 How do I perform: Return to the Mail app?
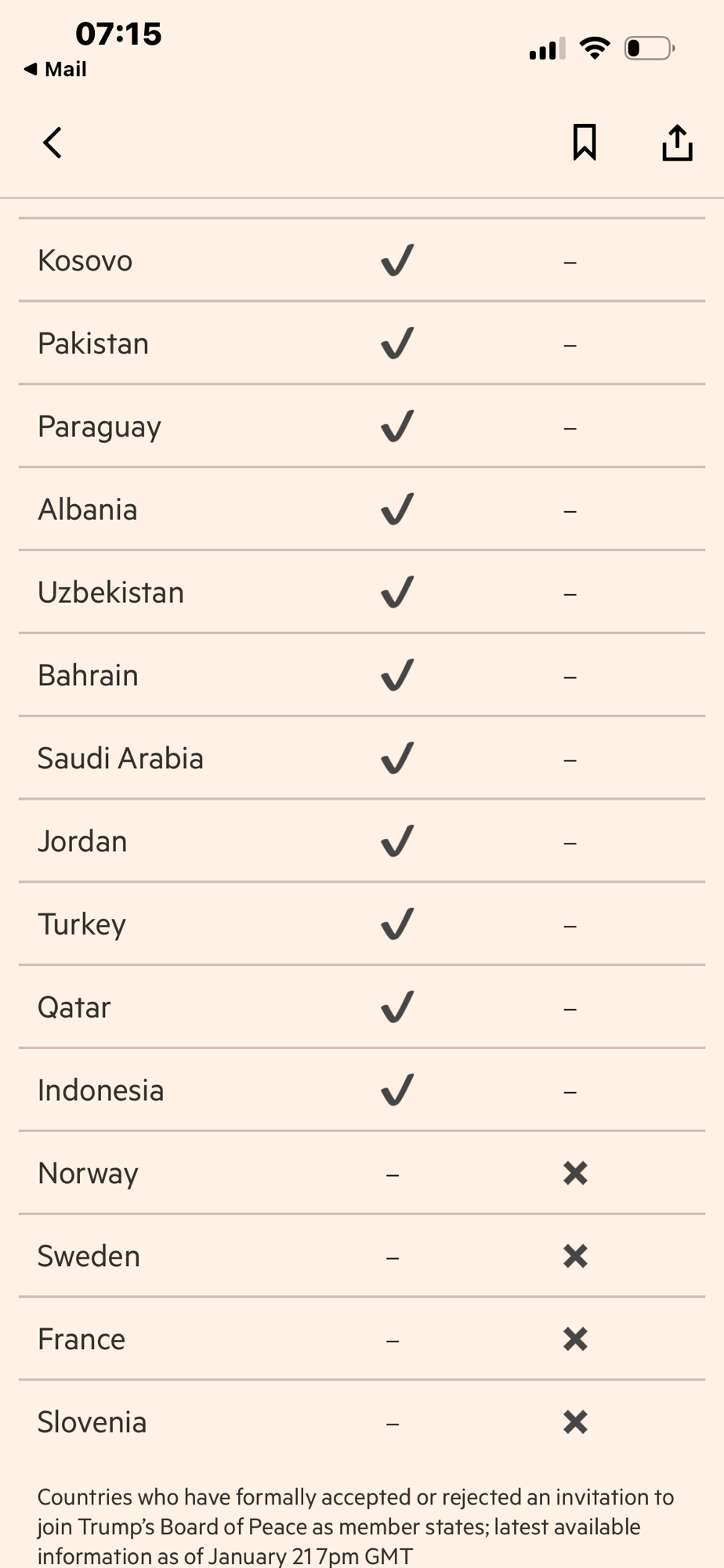tap(55, 70)
